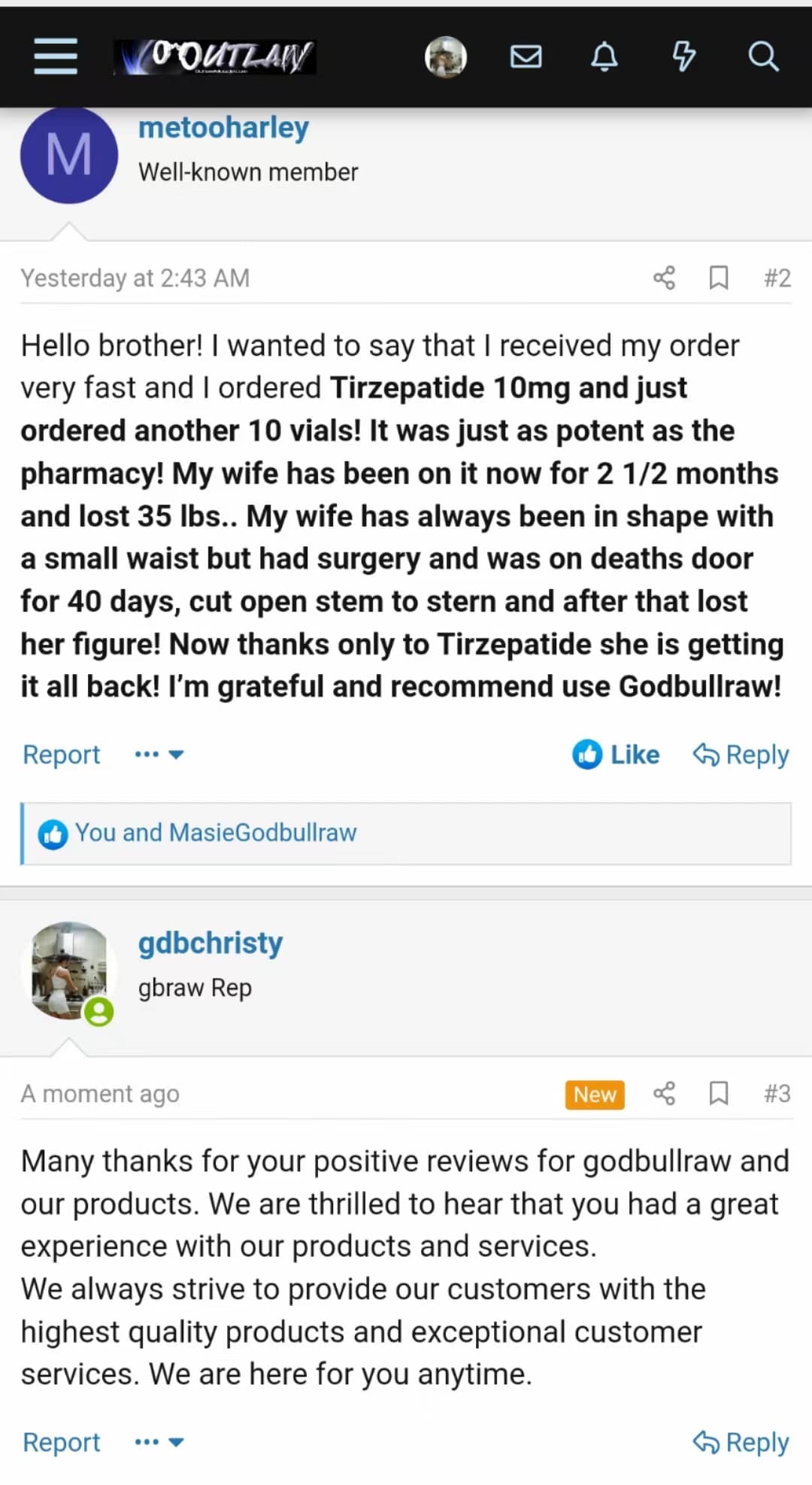Open the alerts bell
Viewport: 812px width, 1485px height.
point(604,56)
